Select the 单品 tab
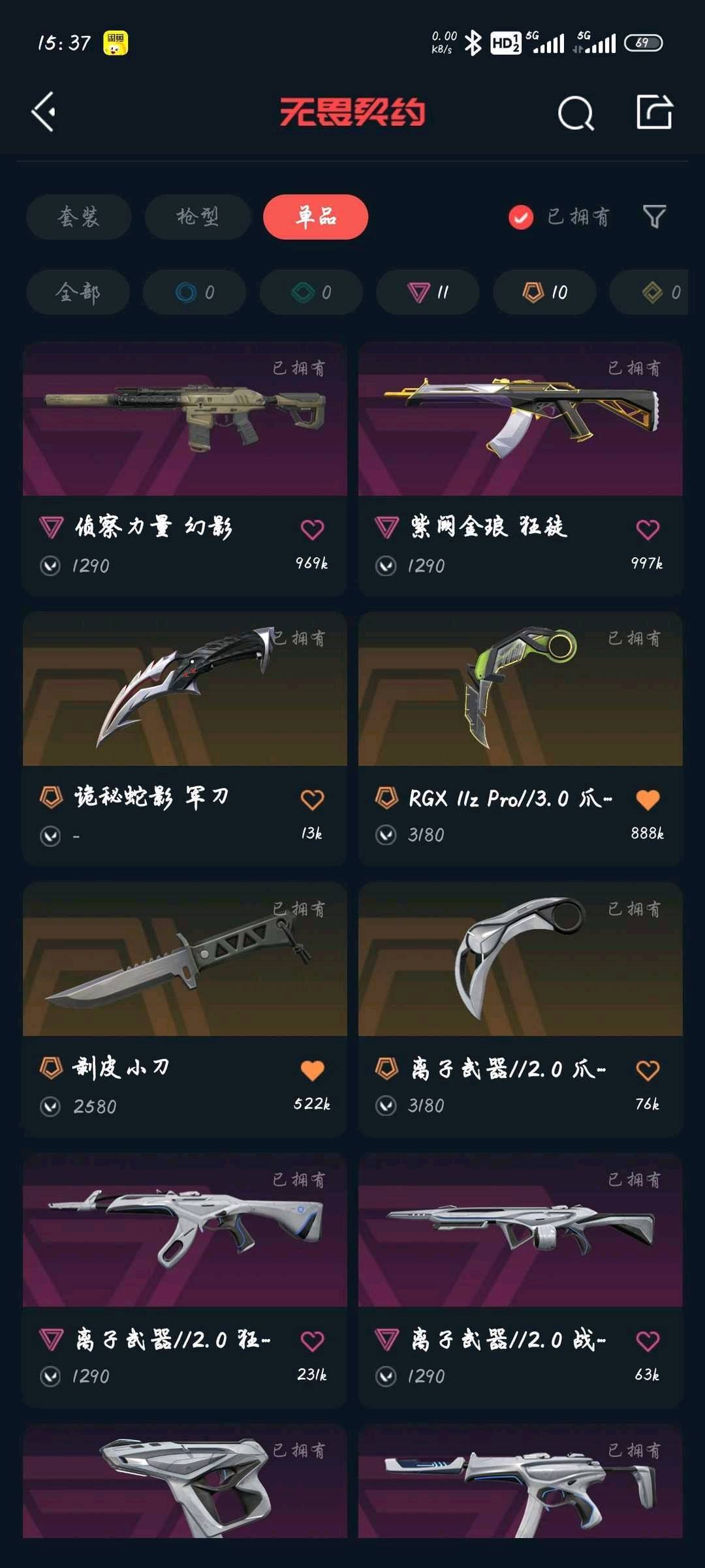This screenshot has width=705, height=1568. (x=315, y=217)
